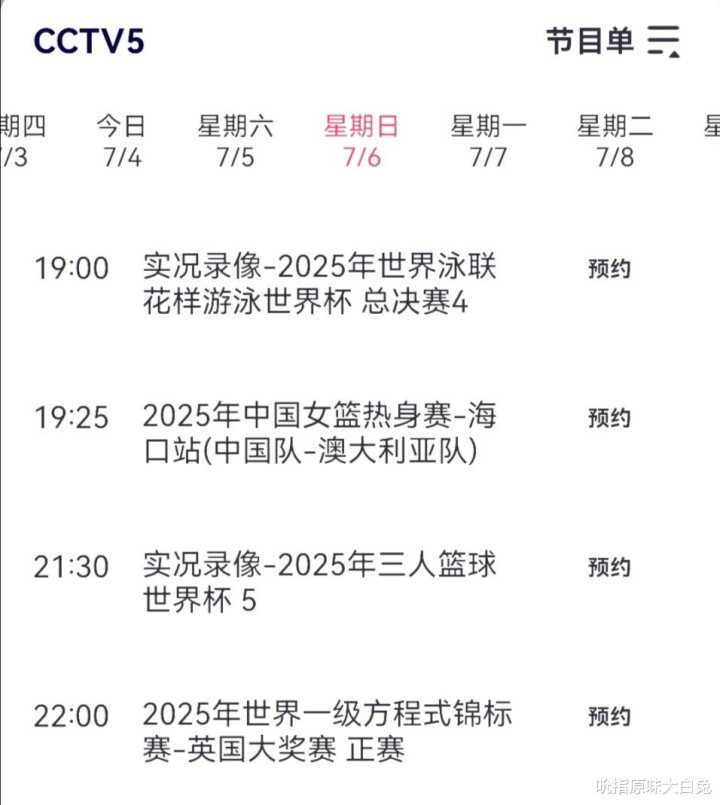This screenshot has height=805, width=720.
Task: Show the 星期一 7/7 schedule
Action: [488, 141]
